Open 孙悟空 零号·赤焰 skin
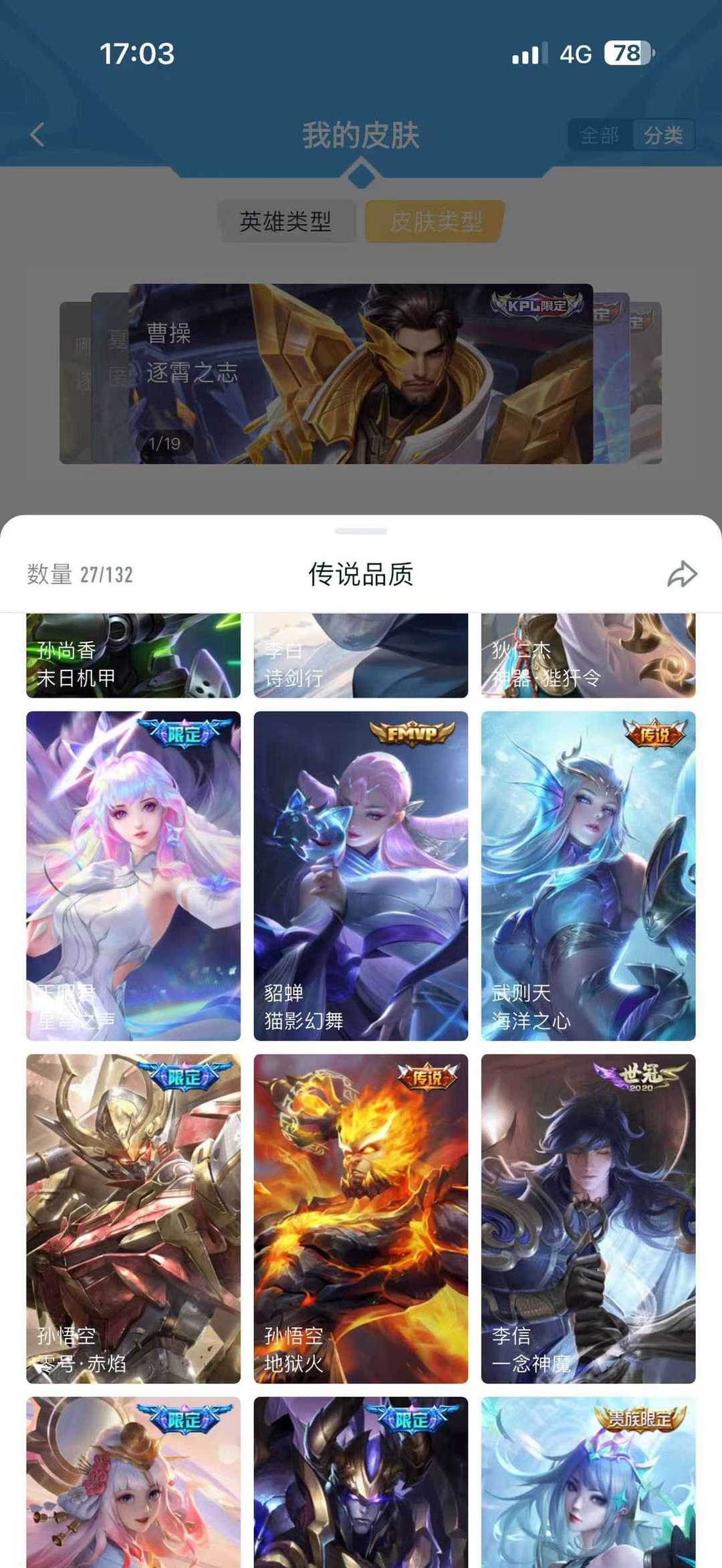The image size is (722, 1568). click(133, 1218)
